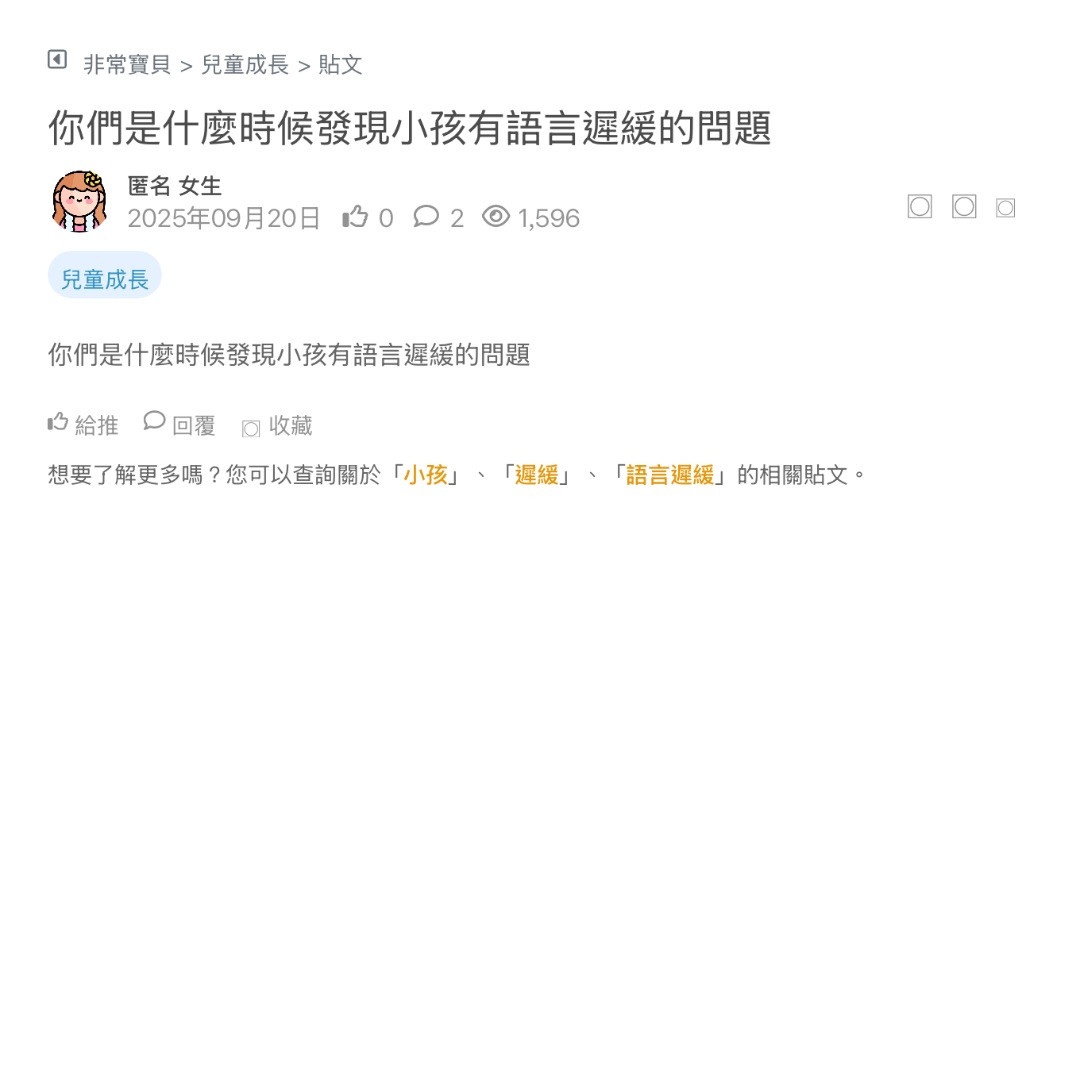Go back using the back arrow icon
Screen dimensions: 1080x1080
coord(57,60)
